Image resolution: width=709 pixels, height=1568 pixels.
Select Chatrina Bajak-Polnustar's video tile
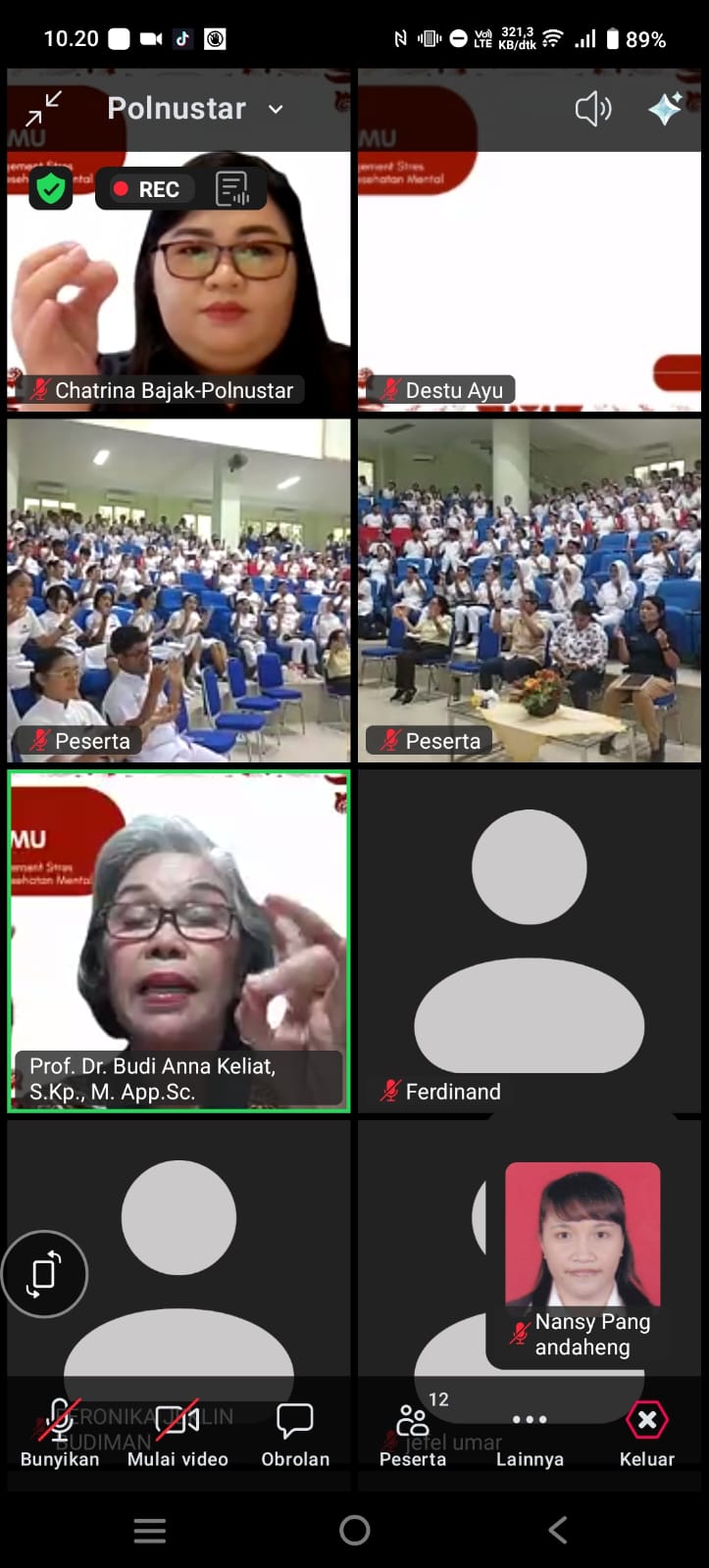point(178,239)
